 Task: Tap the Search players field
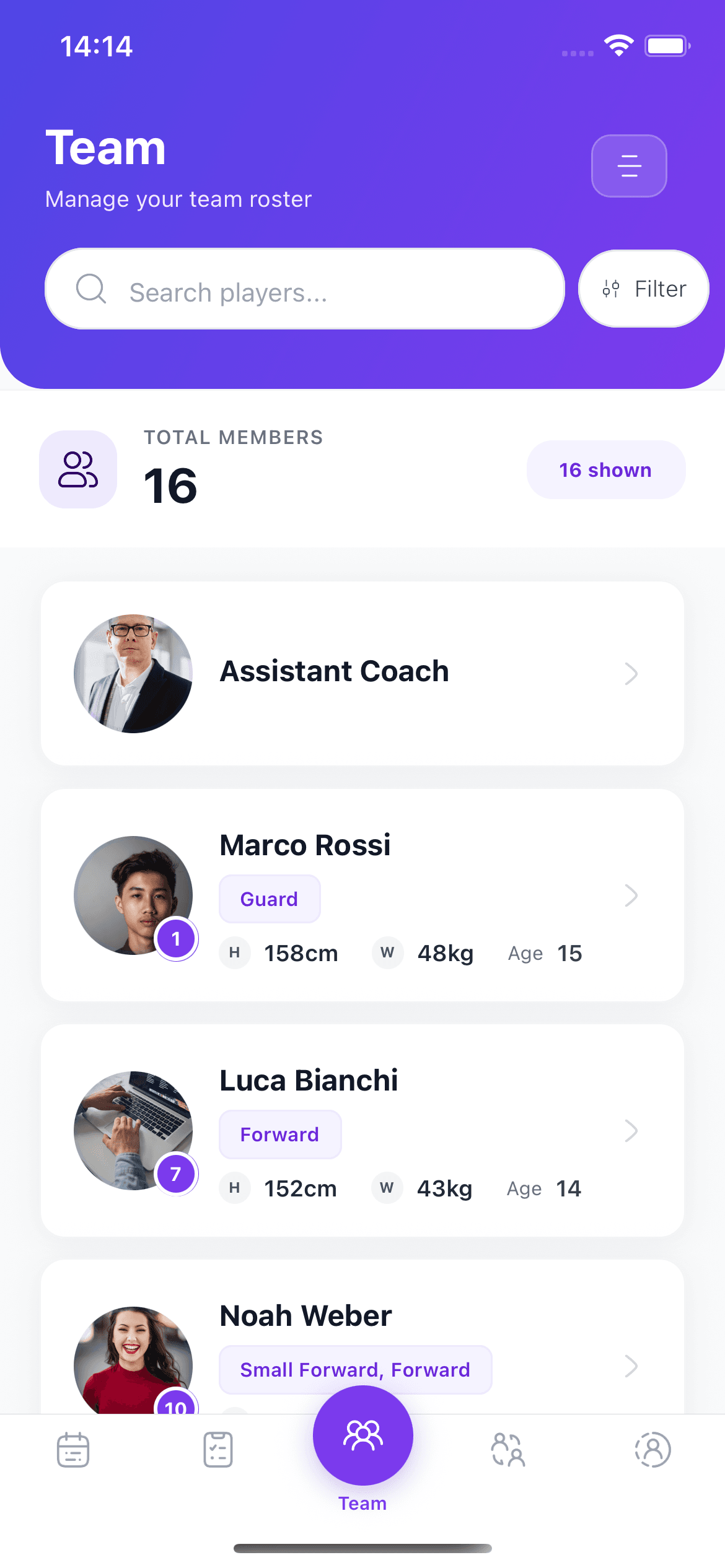tap(305, 290)
